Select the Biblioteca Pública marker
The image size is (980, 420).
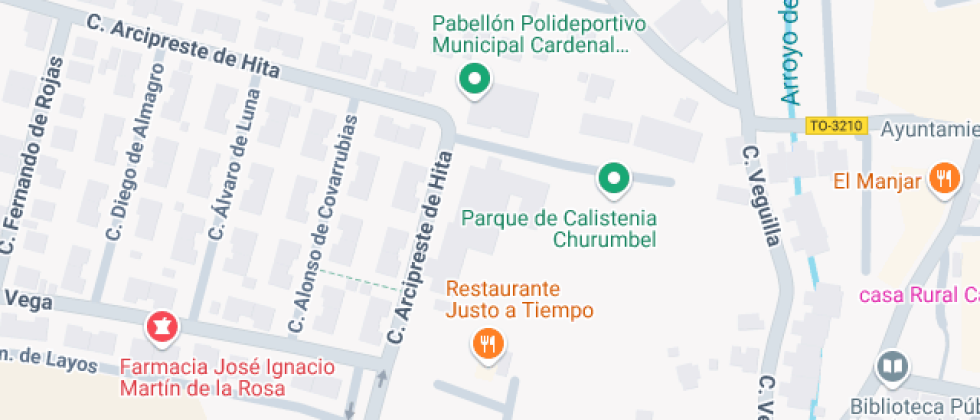tap(892, 368)
